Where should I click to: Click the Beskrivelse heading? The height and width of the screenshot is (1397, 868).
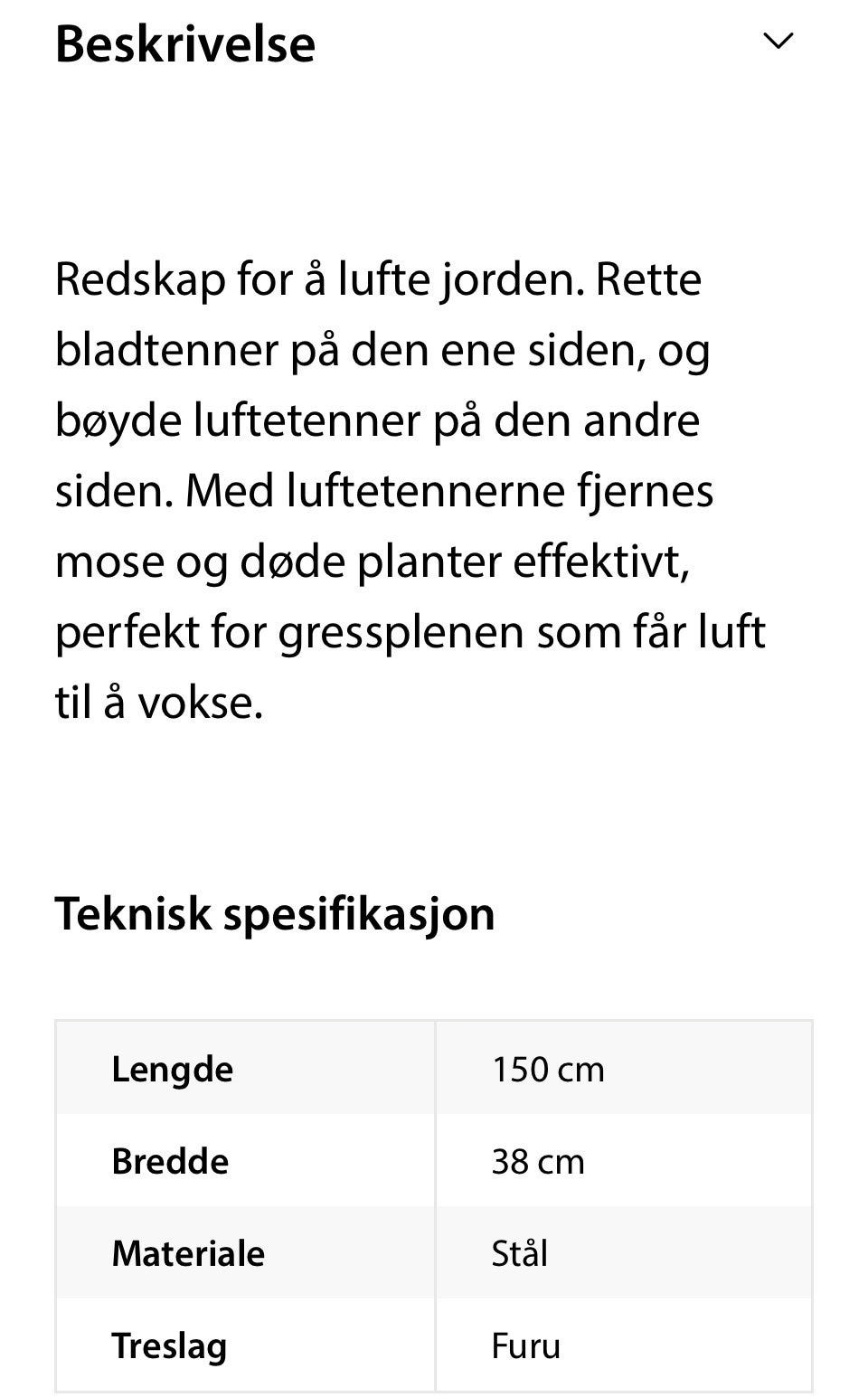click(x=184, y=42)
